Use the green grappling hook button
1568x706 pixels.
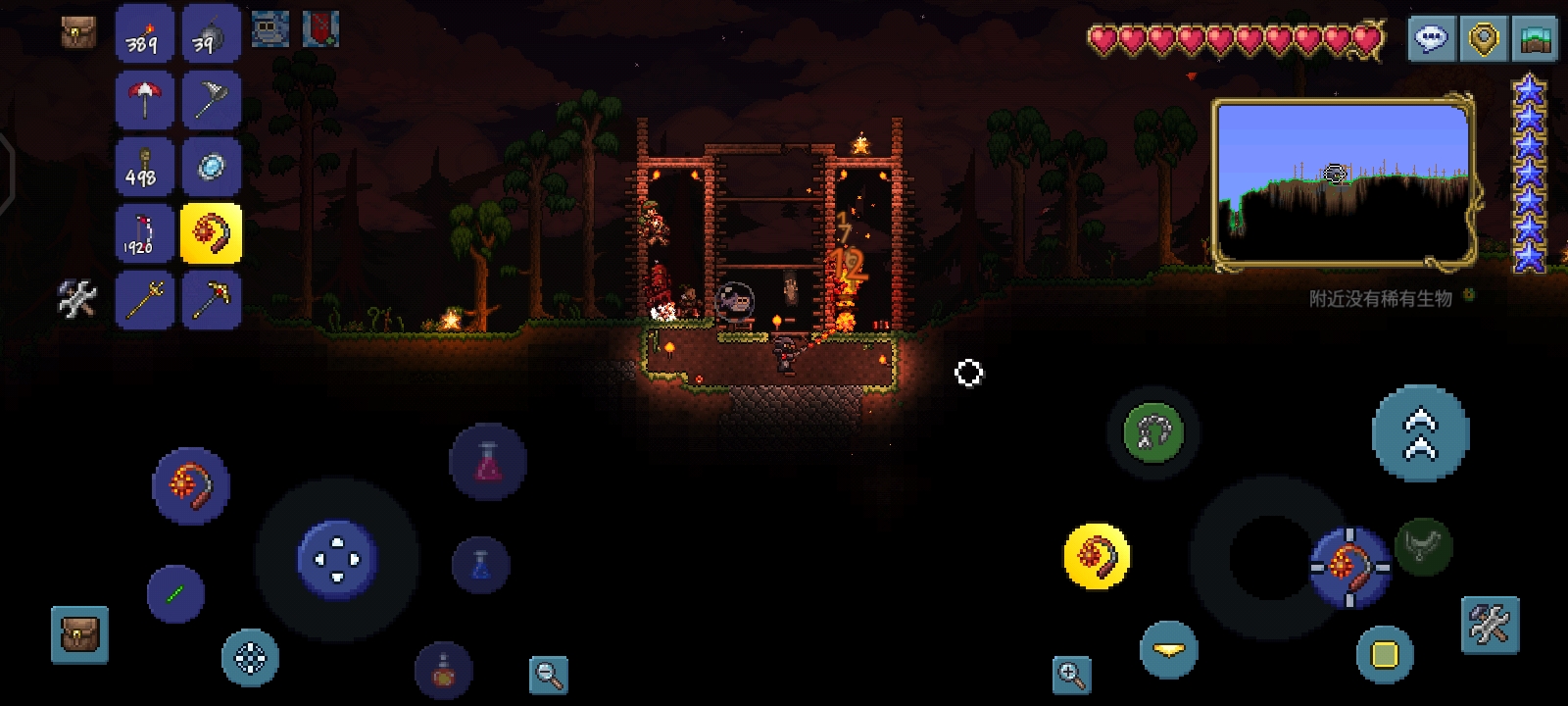pos(1152,432)
